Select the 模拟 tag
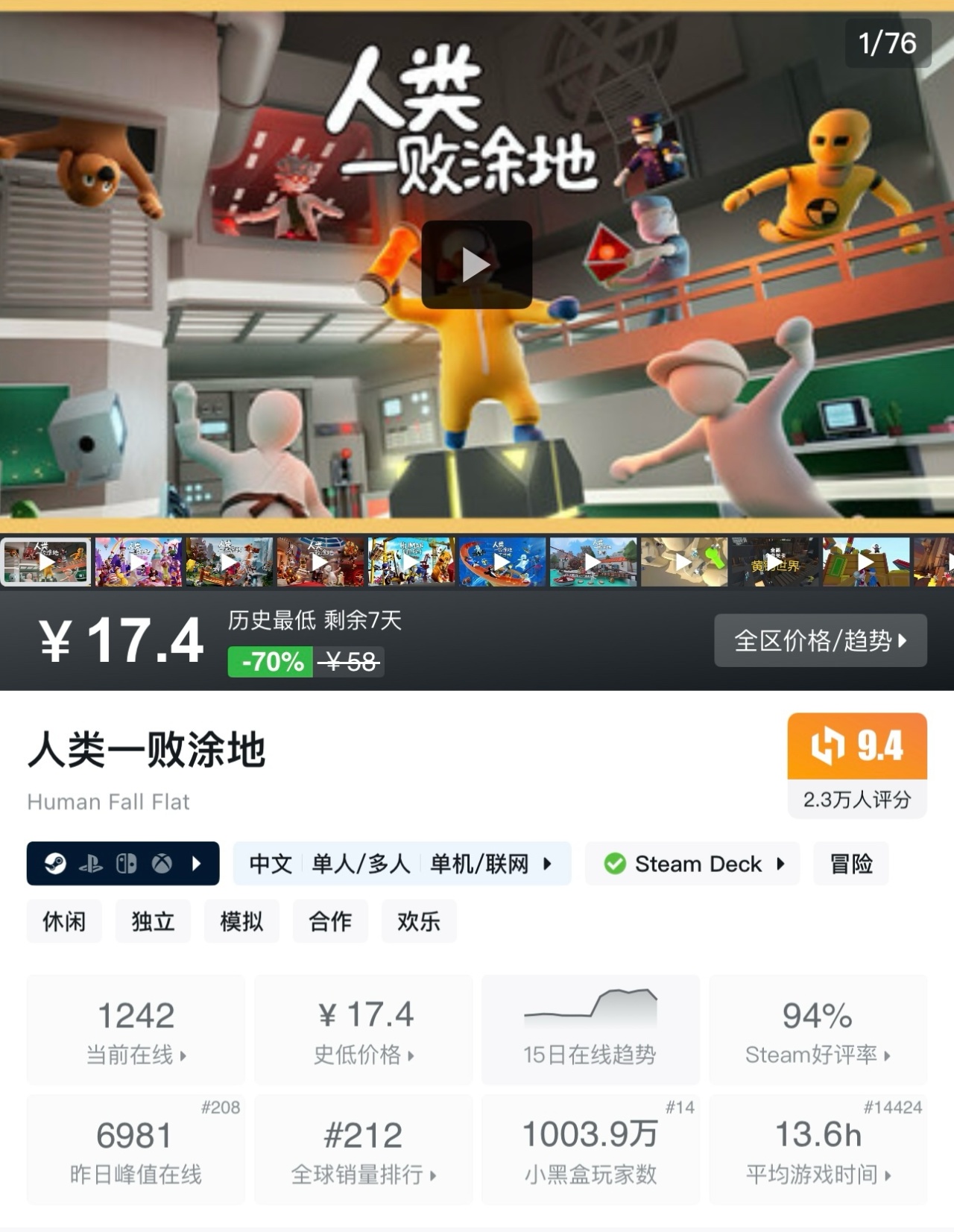Screen dimensions: 954x1232 [x=241, y=921]
